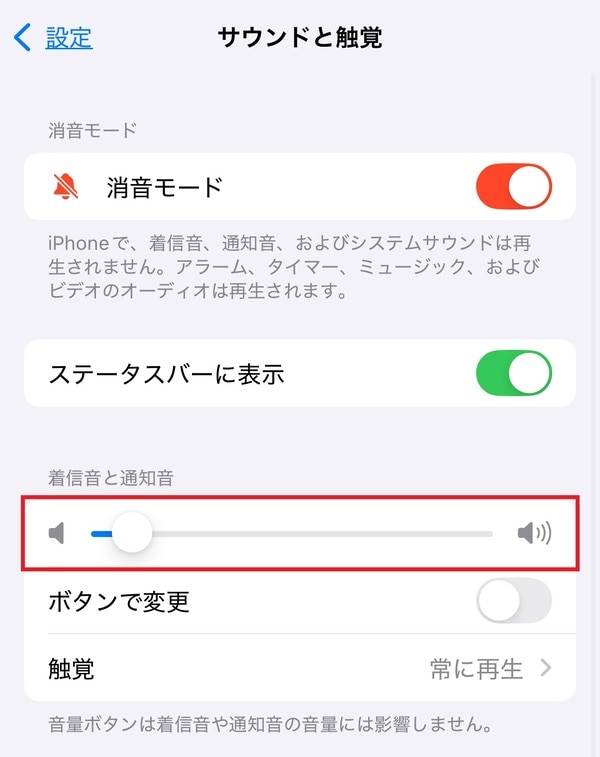
Task: Open the 触覚 settings row
Action: click(300, 668)
